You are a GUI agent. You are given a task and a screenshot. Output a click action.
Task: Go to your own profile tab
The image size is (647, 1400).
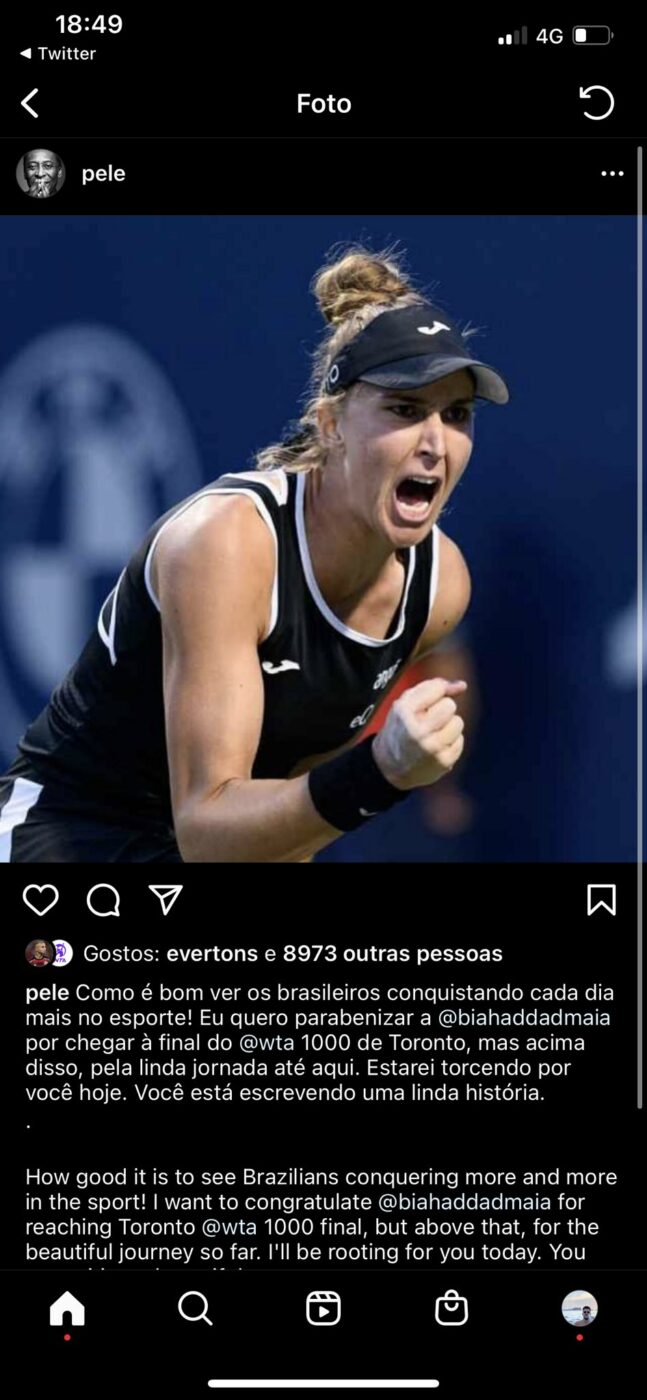(x=579, y=1308)
